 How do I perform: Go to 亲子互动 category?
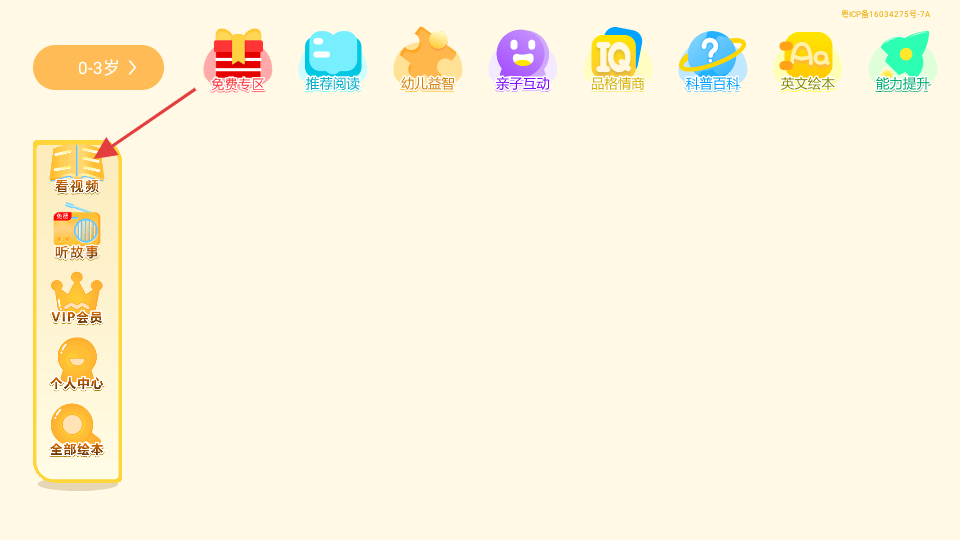pyautogui.click(x=523, y=62)
